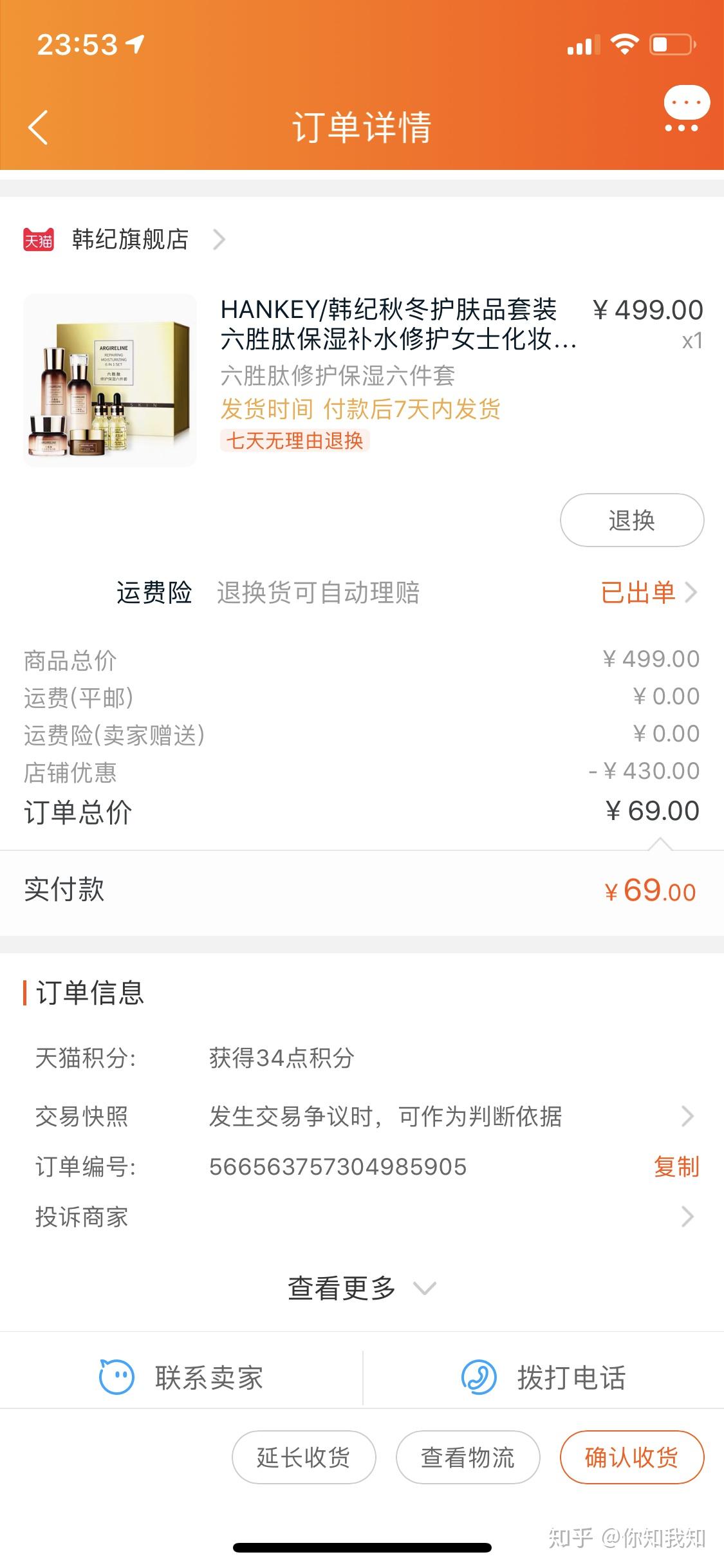This screenshot has height=1568, width=724.
Task: Expand 查看更多 order information
Action: pyautogui.click(x=360, y=1288)
